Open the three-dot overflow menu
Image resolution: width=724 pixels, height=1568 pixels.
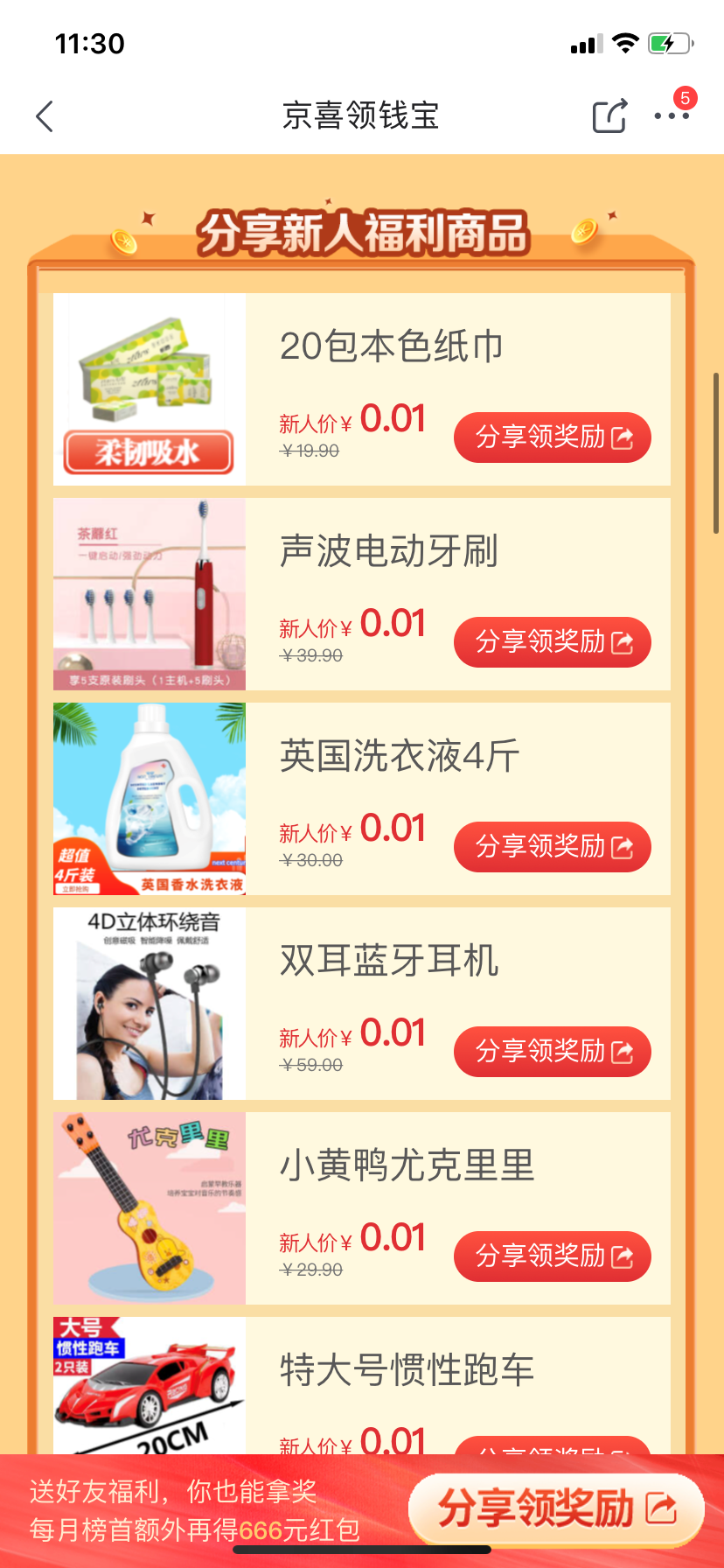tap(671, 115)
